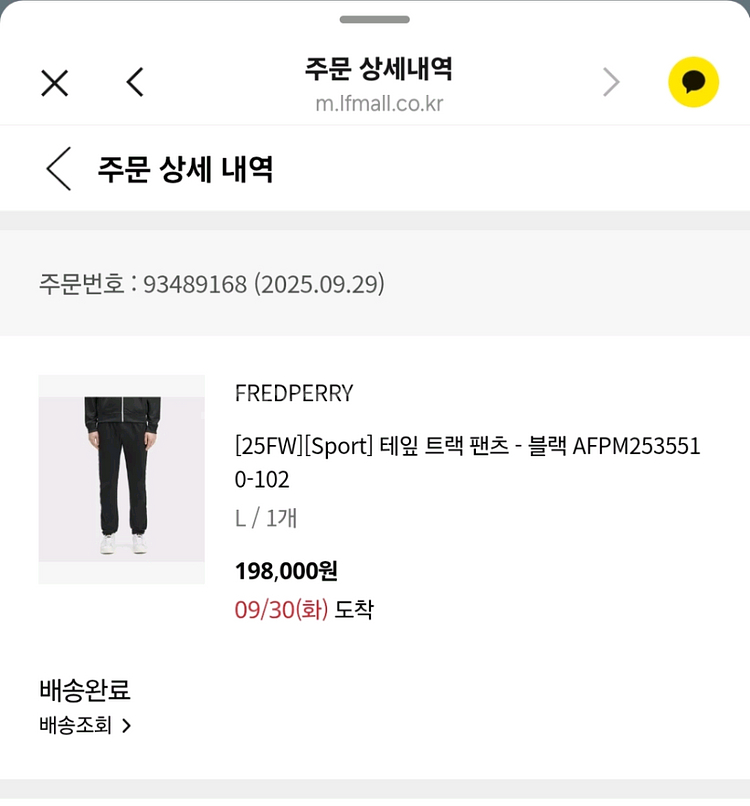The width and height of the screenshot is (750, 806).
Task: Open the FREDPERRY brand name link
Action: coord(294,394)
